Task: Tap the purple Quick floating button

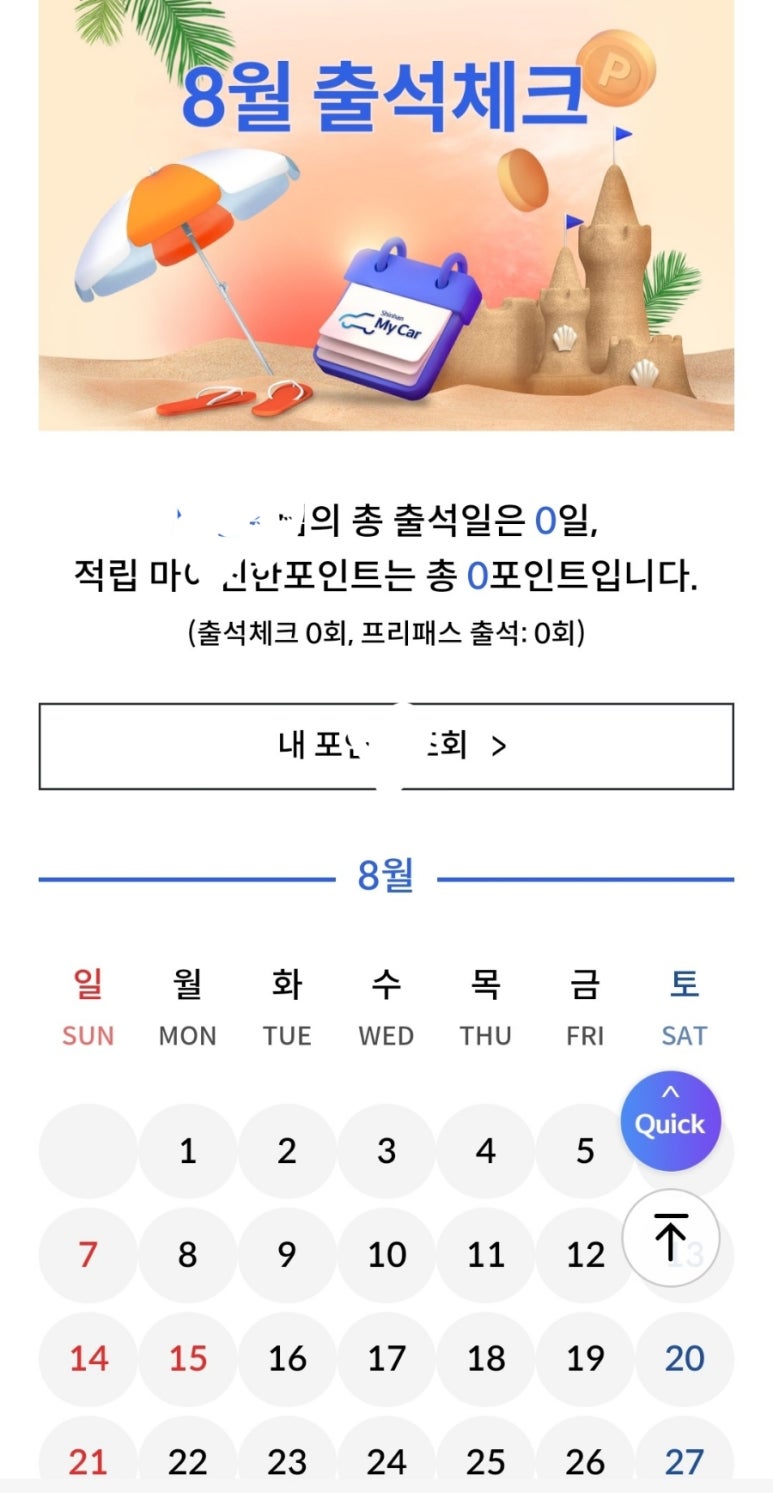Action: (x=671, y=1121)
